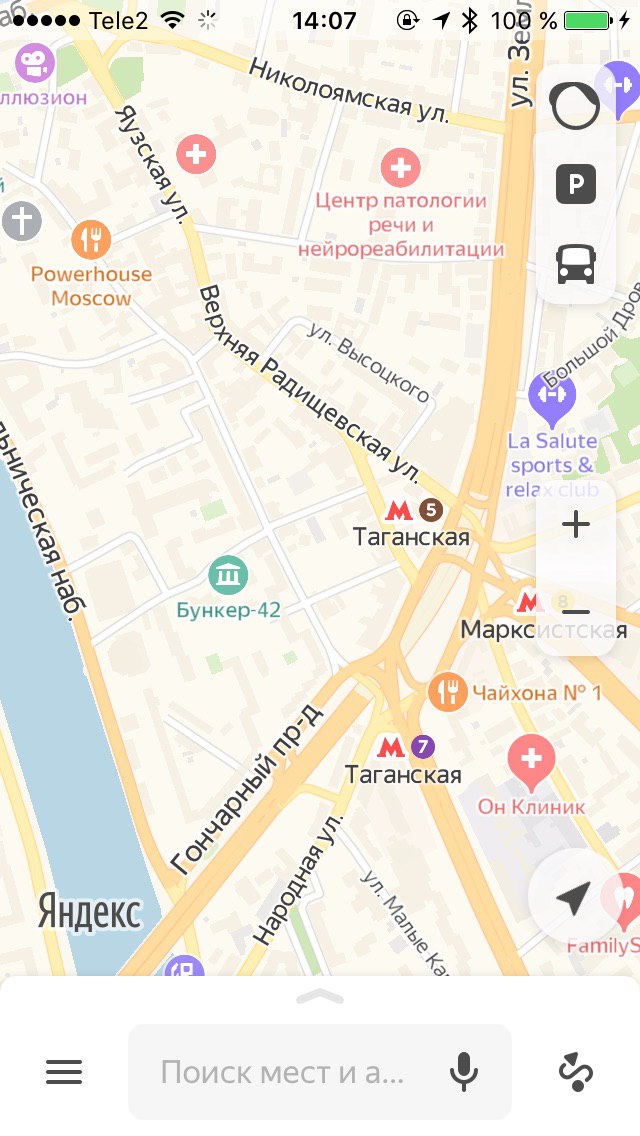Screen dimensions: 640x1136
Task: Open La Salute sports & relax club marker
Action: tap(552, 398)
